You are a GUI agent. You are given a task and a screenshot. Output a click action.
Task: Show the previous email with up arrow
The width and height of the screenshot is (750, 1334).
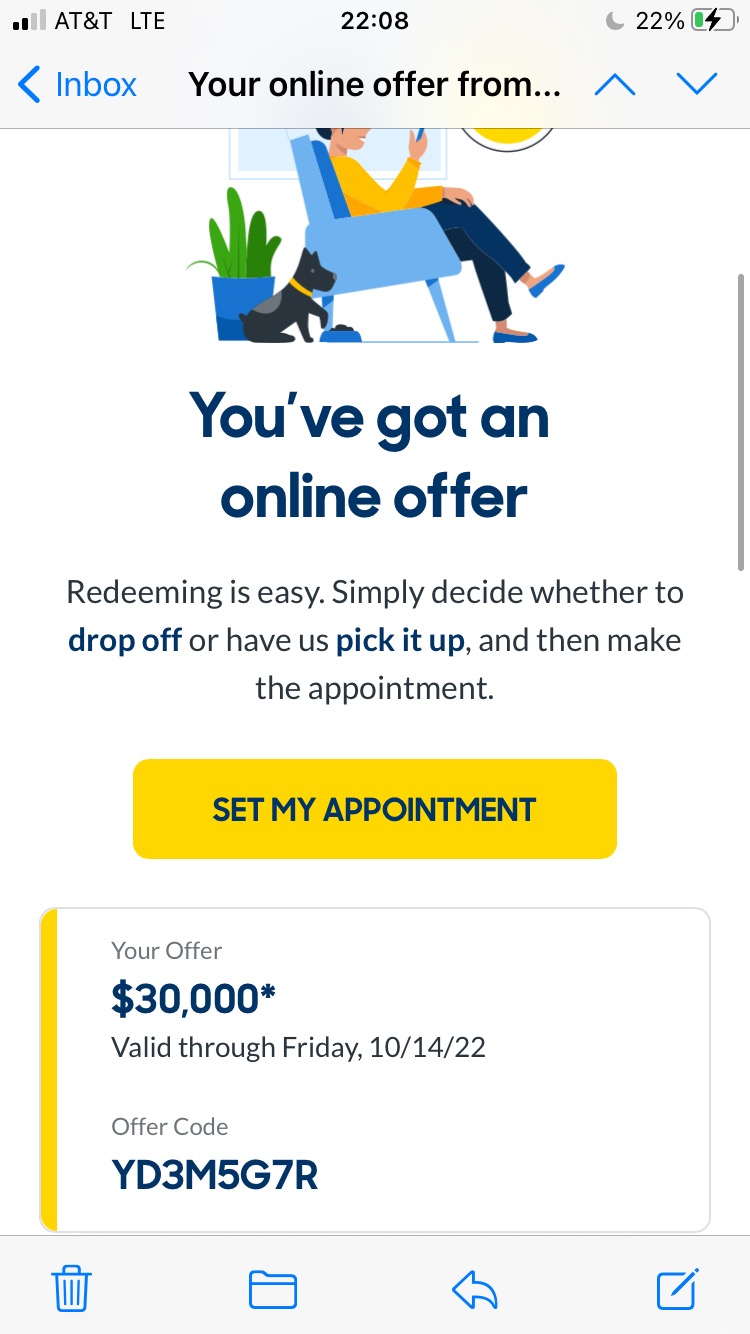[x=615, y=85]
